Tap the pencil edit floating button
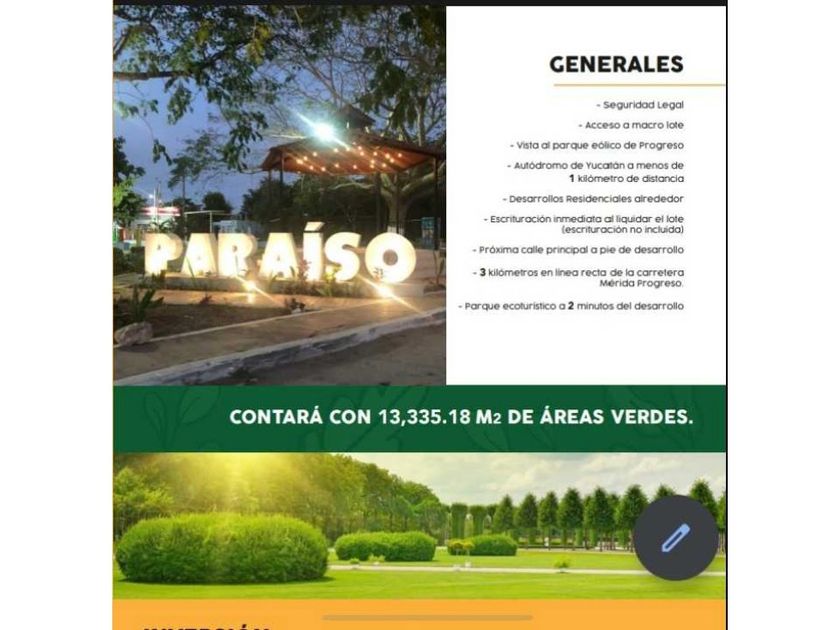This screenshot has width=840, height=630. tap(676, 538)
